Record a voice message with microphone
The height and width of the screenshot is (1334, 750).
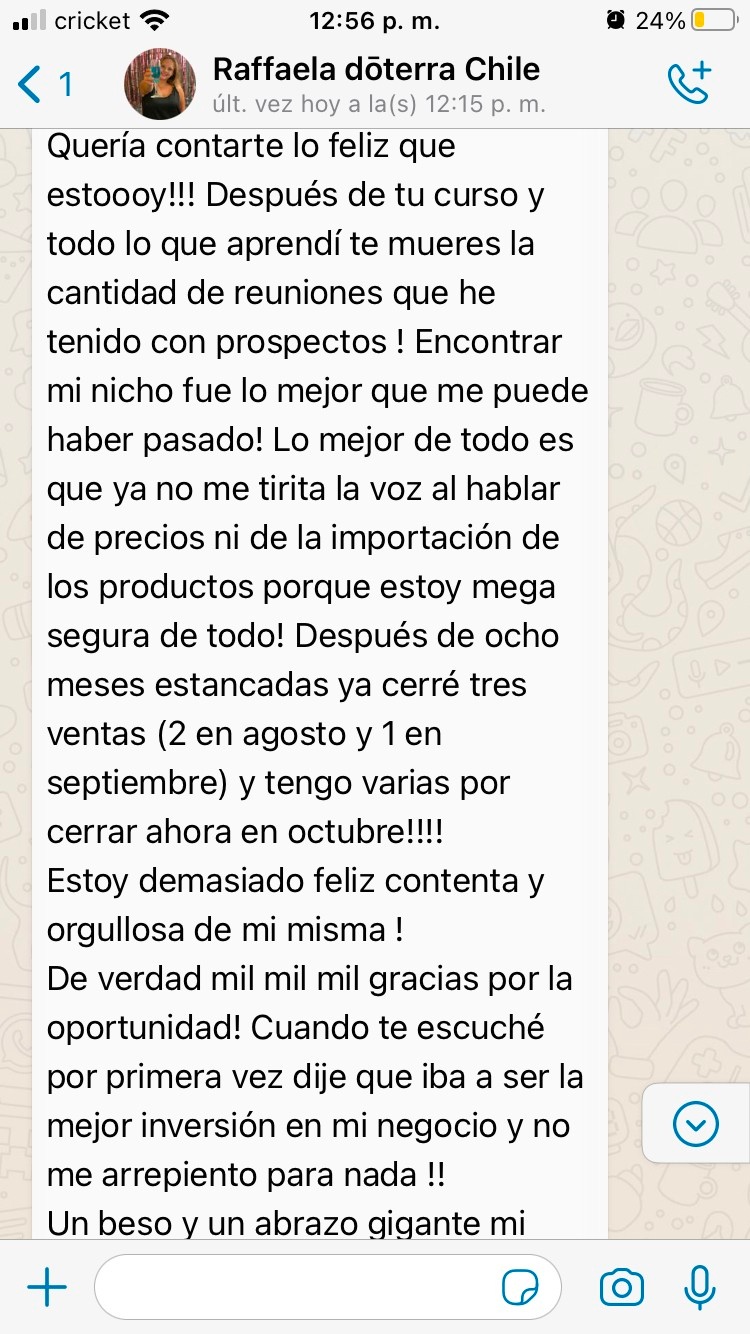pyautogui.click(x=699, y=1288)
